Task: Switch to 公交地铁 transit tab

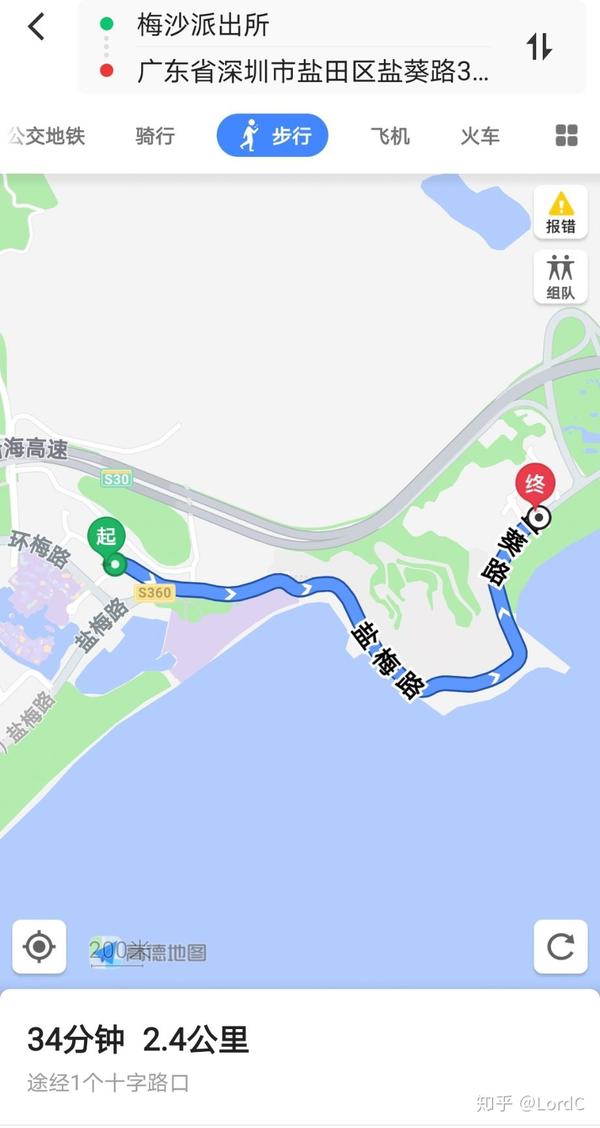Action: click(46, 136)
